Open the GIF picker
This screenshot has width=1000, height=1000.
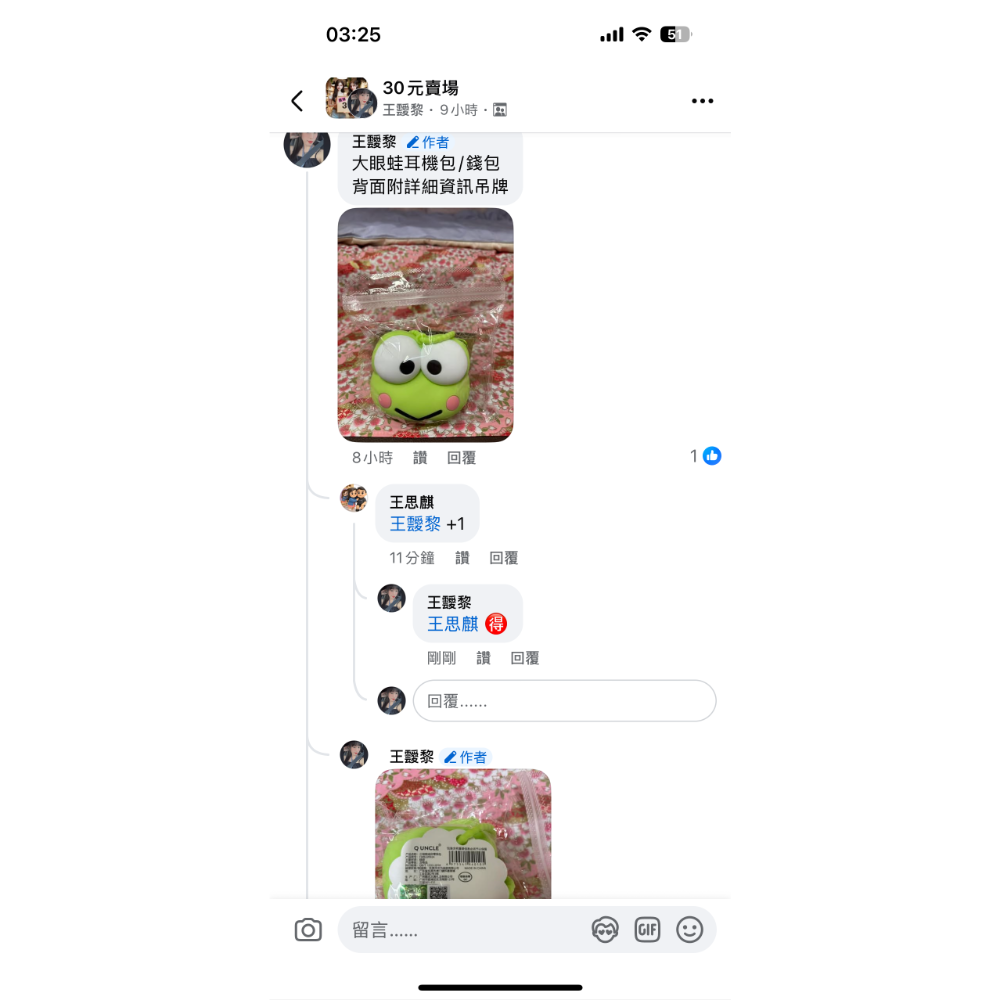(647, 930)
